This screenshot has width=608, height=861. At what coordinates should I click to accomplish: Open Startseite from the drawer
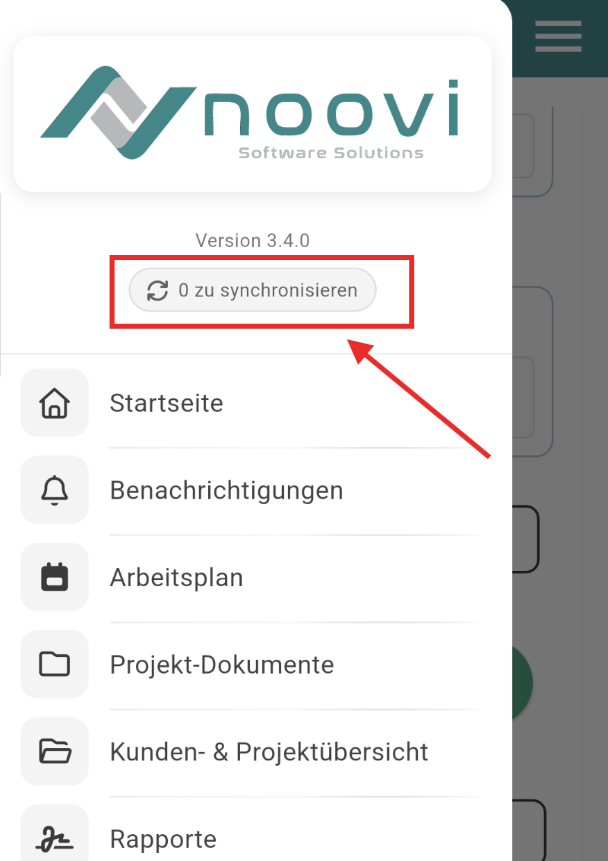click(x=166, y=403)
